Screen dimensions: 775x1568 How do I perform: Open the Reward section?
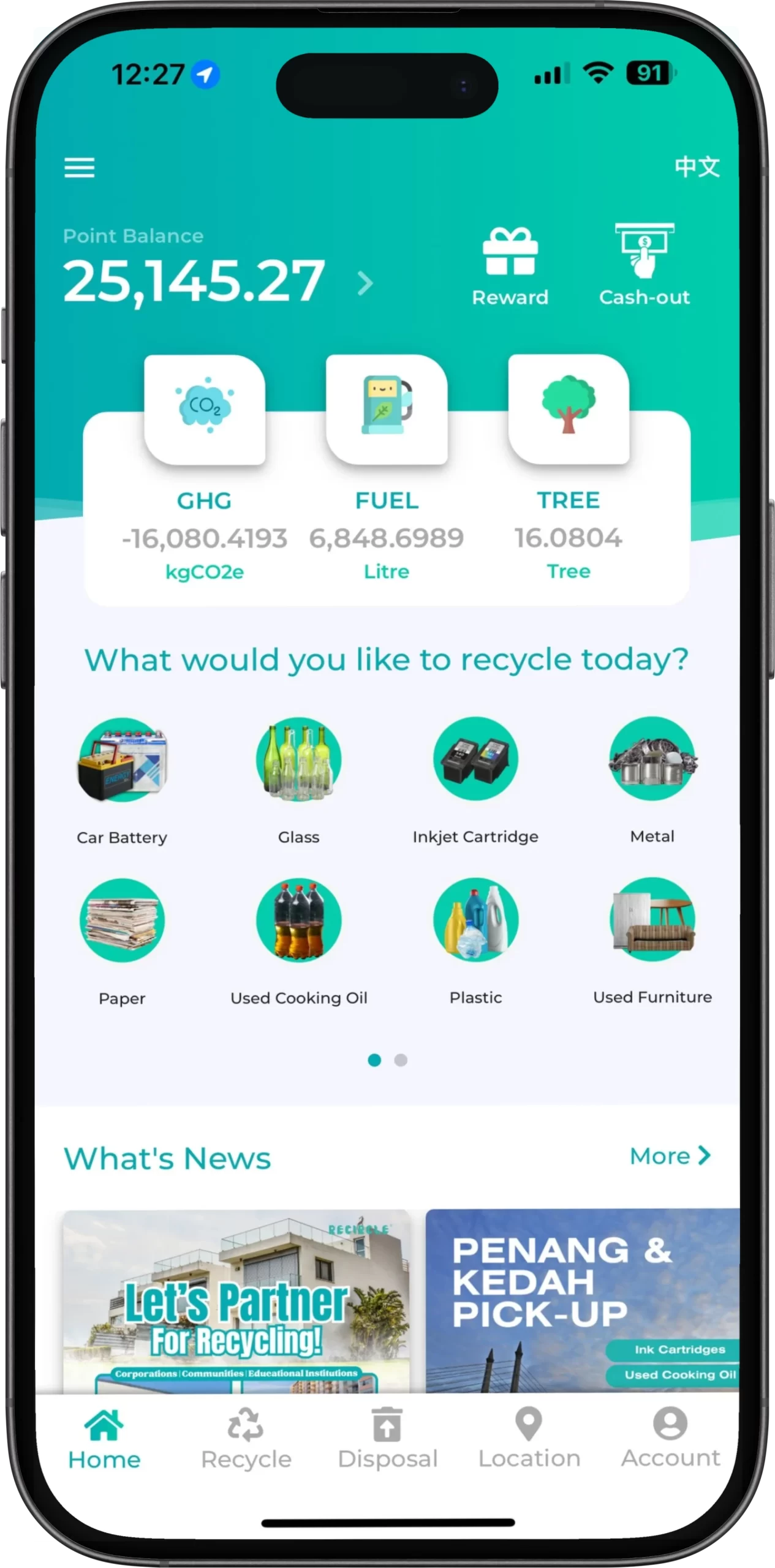(510, 266)
